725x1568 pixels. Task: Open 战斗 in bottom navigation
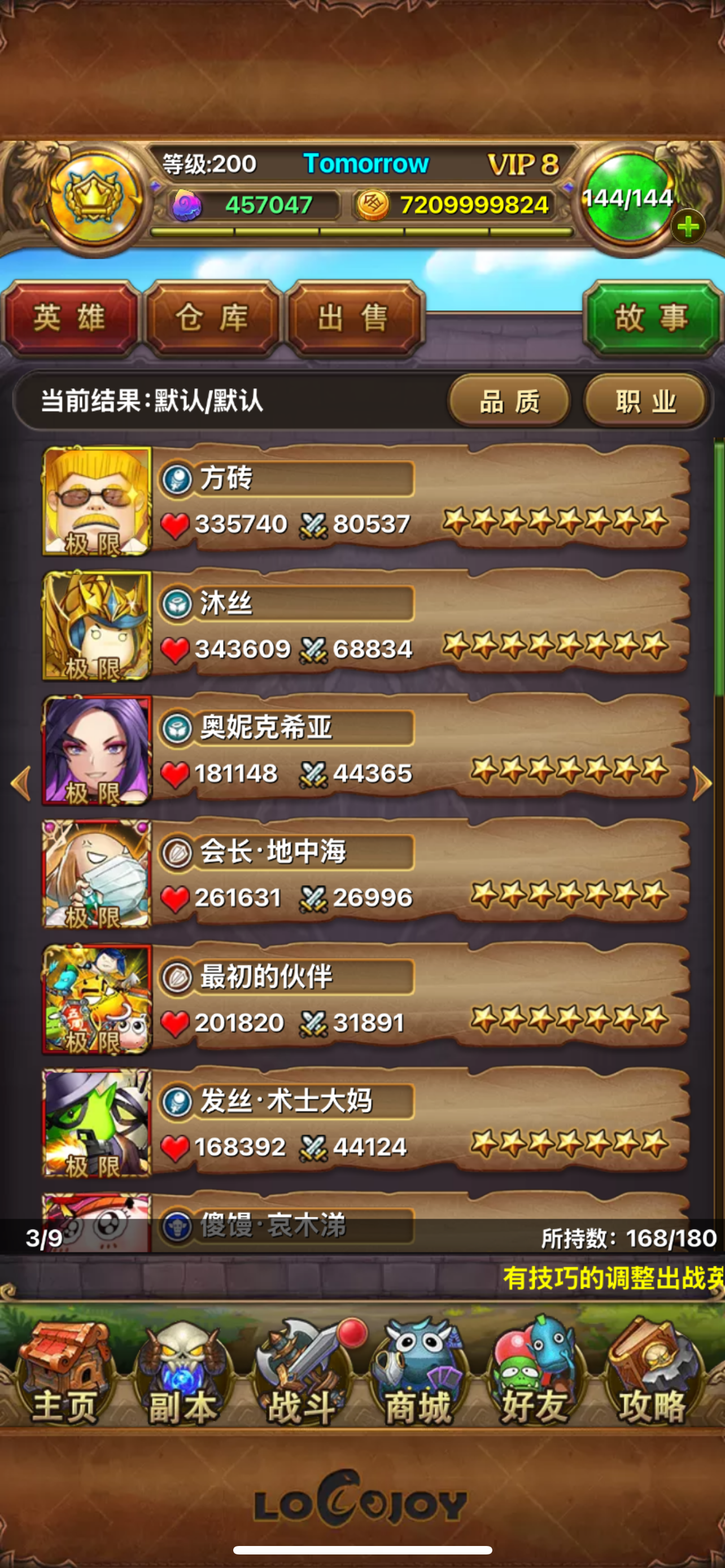pos(303,1373)
